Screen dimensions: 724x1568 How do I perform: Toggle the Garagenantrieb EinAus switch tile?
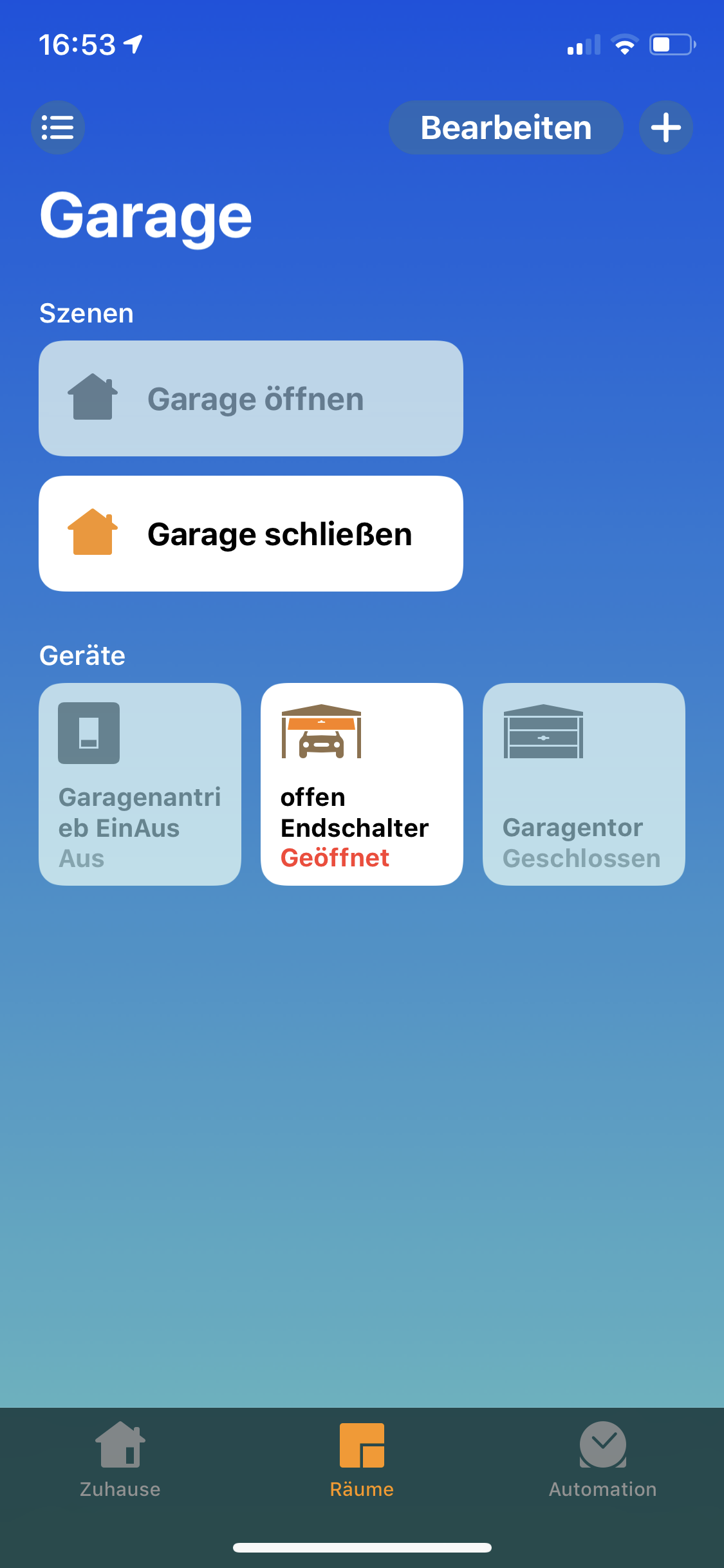[140, 784]
